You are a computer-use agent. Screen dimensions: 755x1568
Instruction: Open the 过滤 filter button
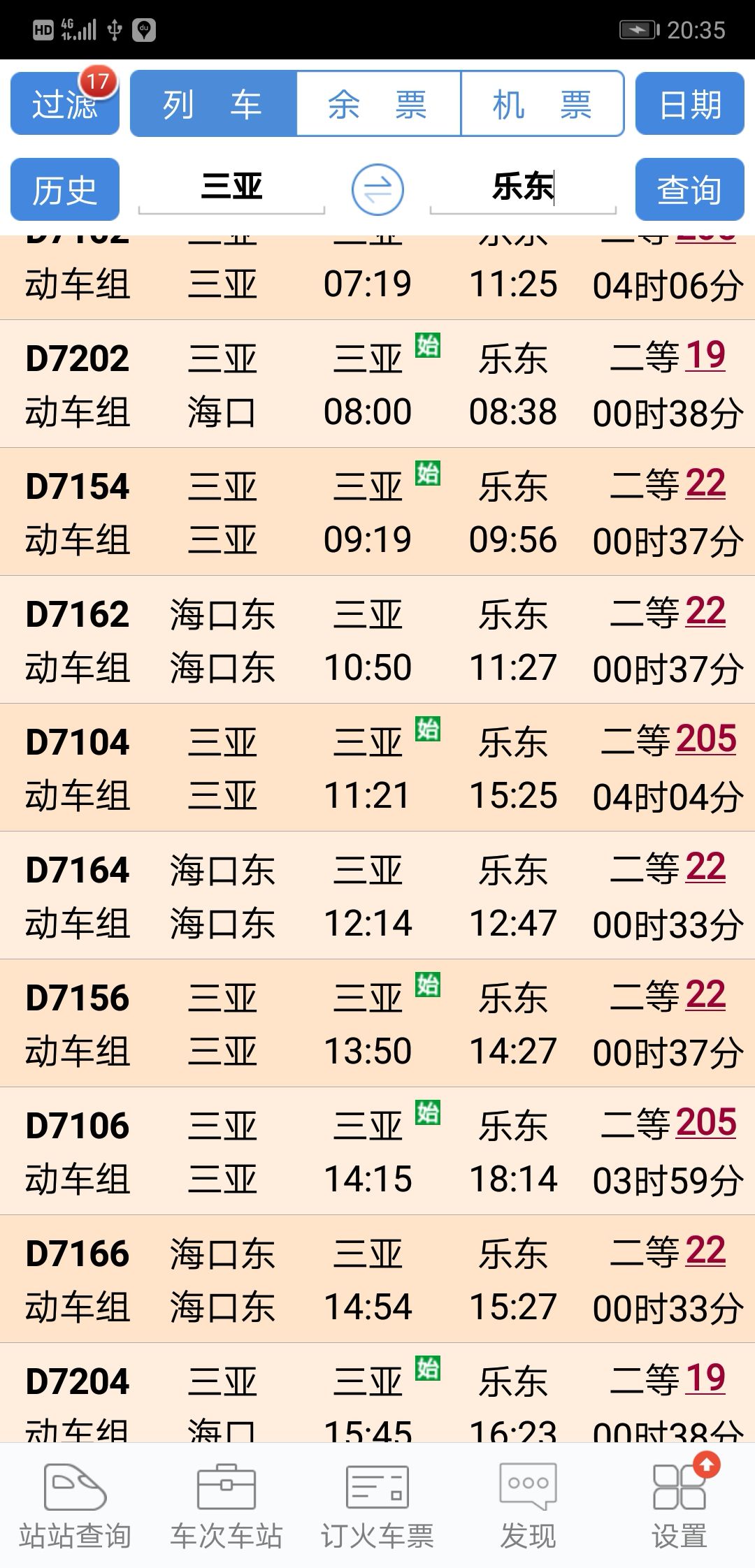pos(64,103)
